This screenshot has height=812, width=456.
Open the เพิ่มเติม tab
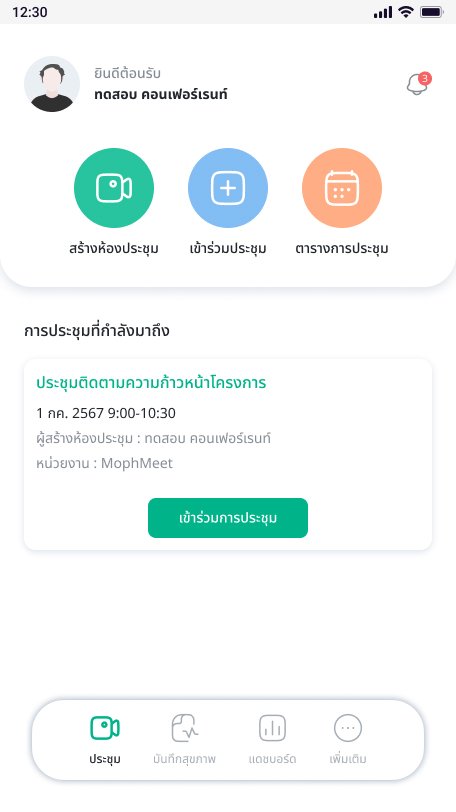[348, 740]
